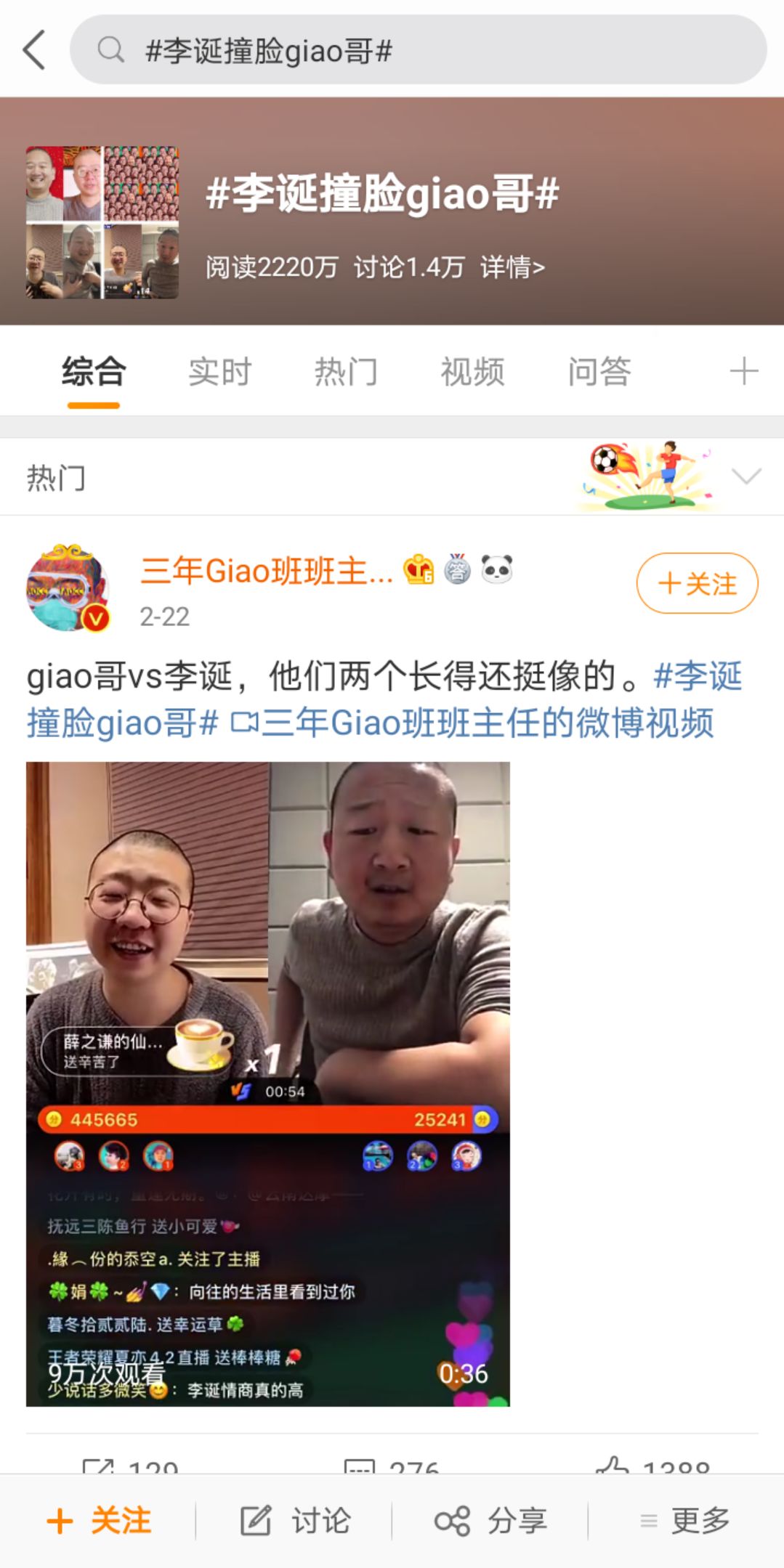Share this topic via 分享
Viewport: 784px width, 1568px height.
[x=490, y=1521]
